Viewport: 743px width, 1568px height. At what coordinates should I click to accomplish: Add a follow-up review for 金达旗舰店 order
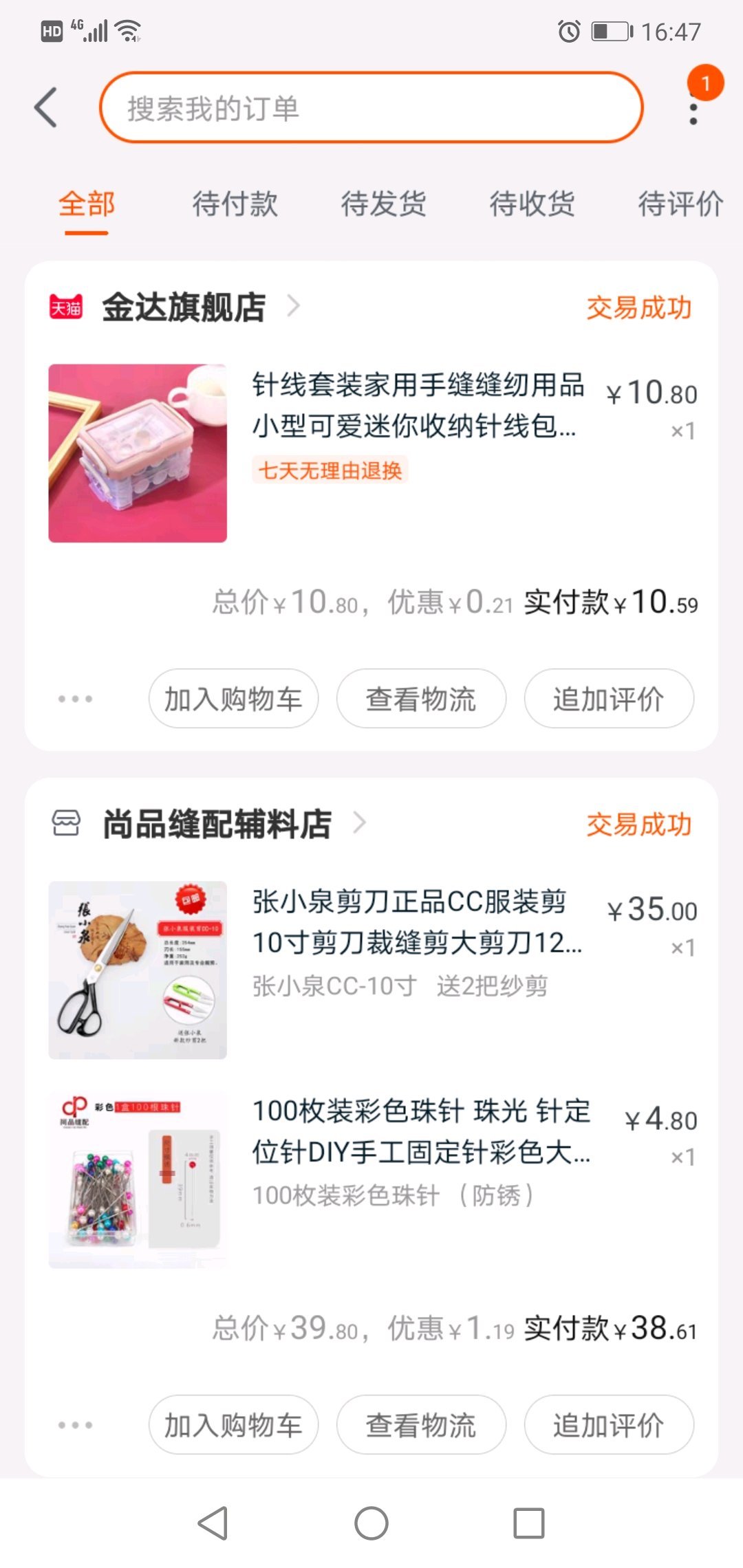click(x=609, y=699)
